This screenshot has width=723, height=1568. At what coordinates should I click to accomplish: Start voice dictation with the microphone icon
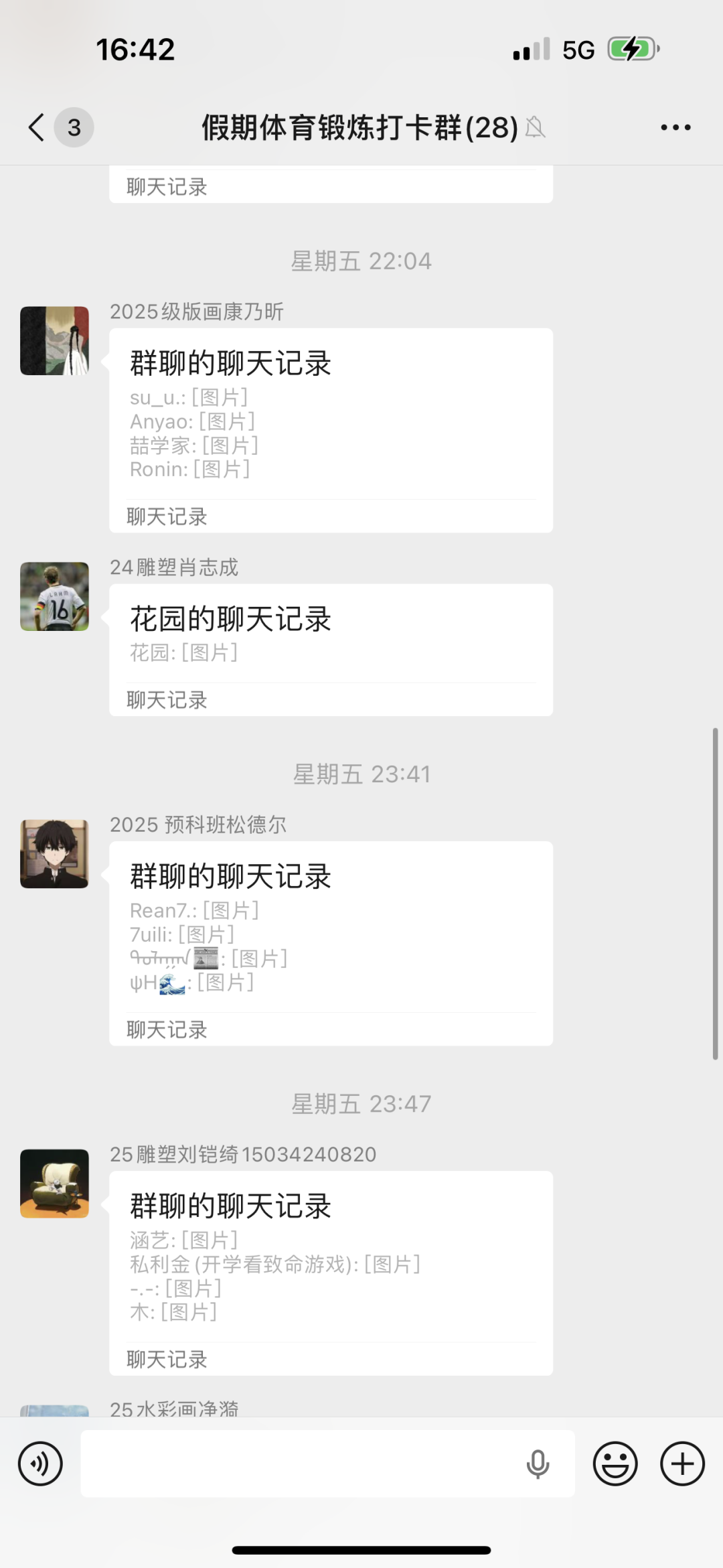[539, 1464]
